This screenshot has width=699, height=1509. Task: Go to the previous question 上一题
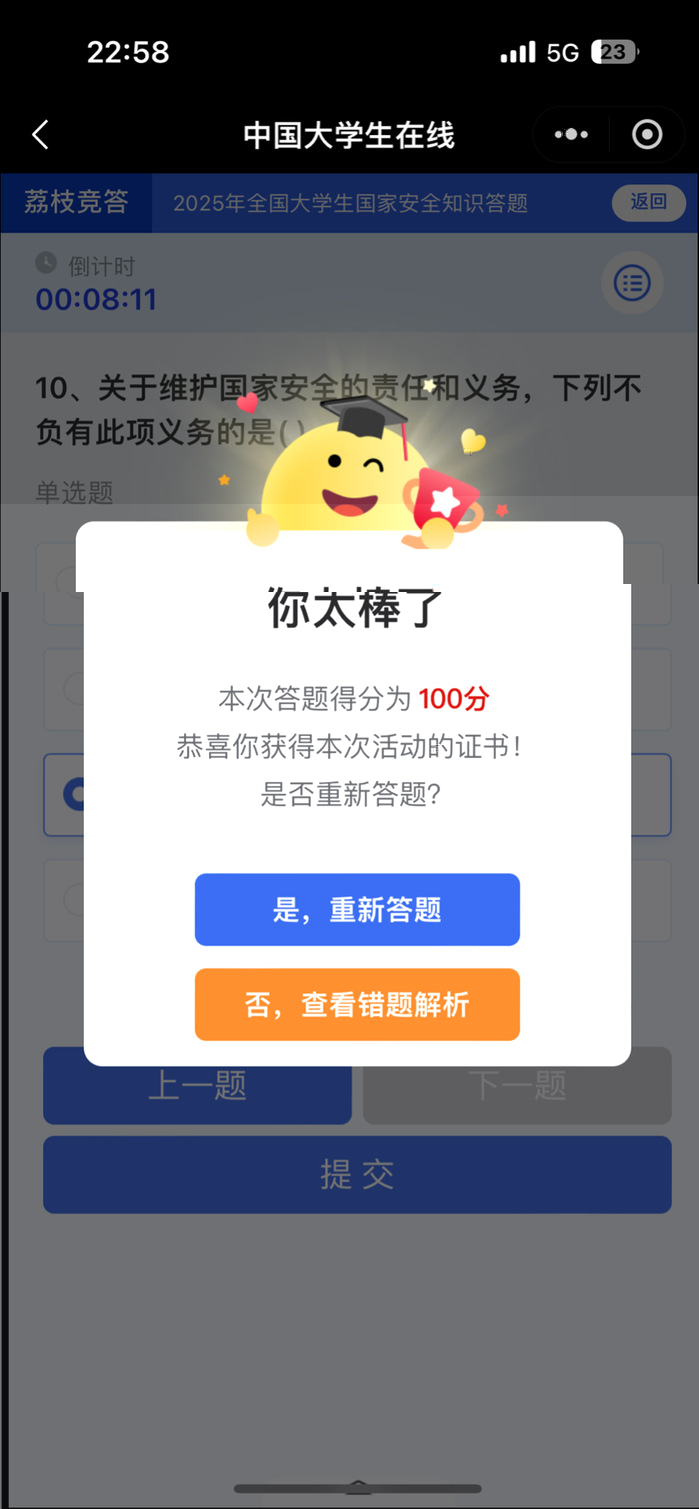click(197, 1087)
